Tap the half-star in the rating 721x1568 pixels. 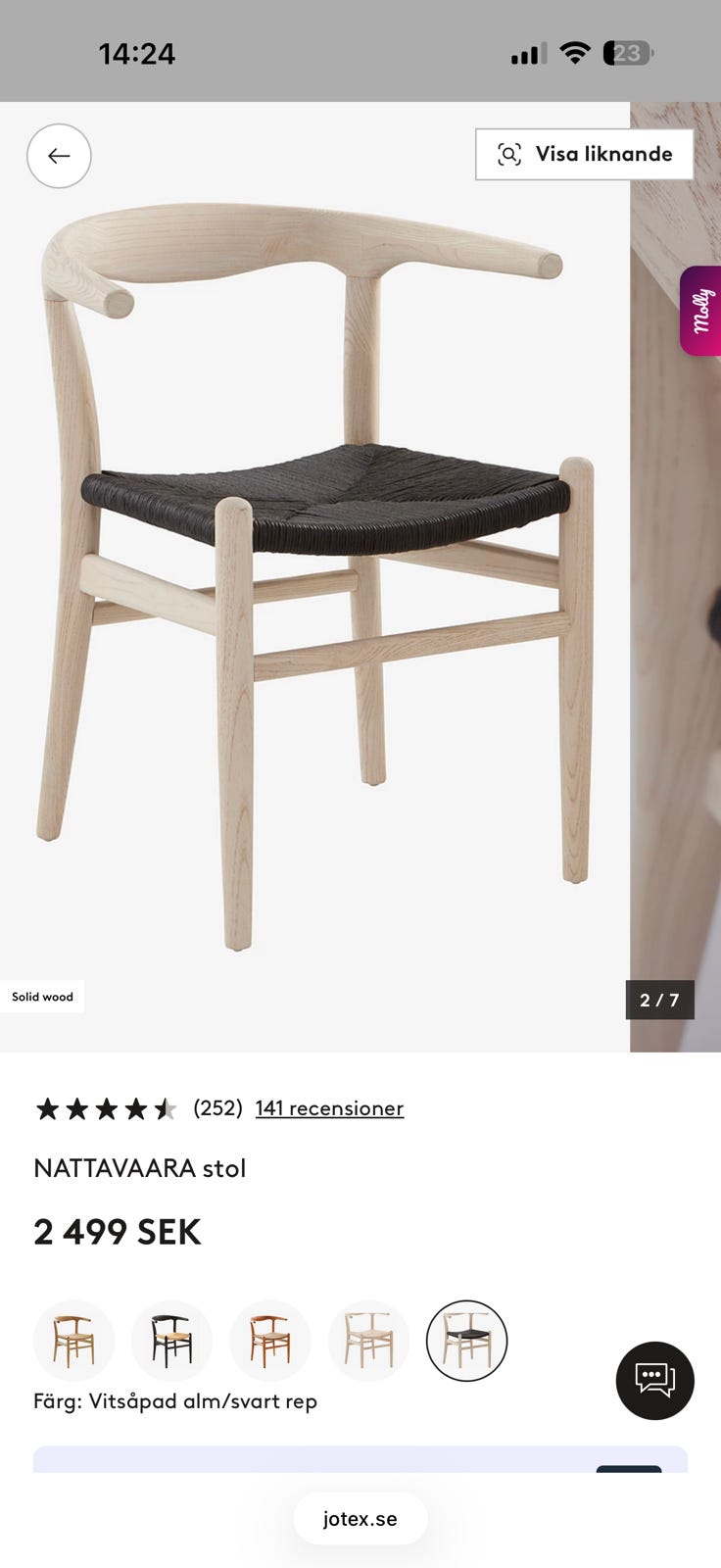[x=167, y=1108]
